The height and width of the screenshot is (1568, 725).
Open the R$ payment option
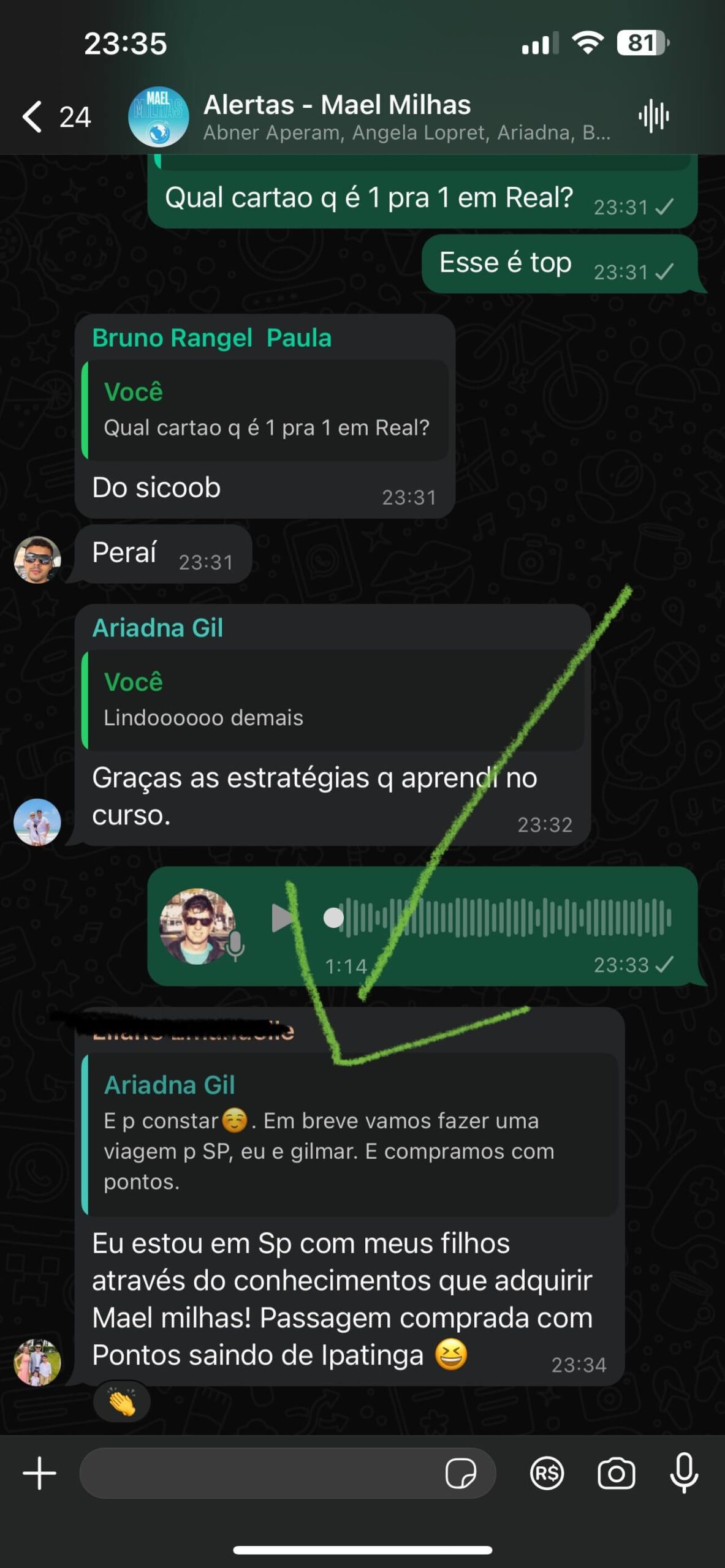point(547,1473)
